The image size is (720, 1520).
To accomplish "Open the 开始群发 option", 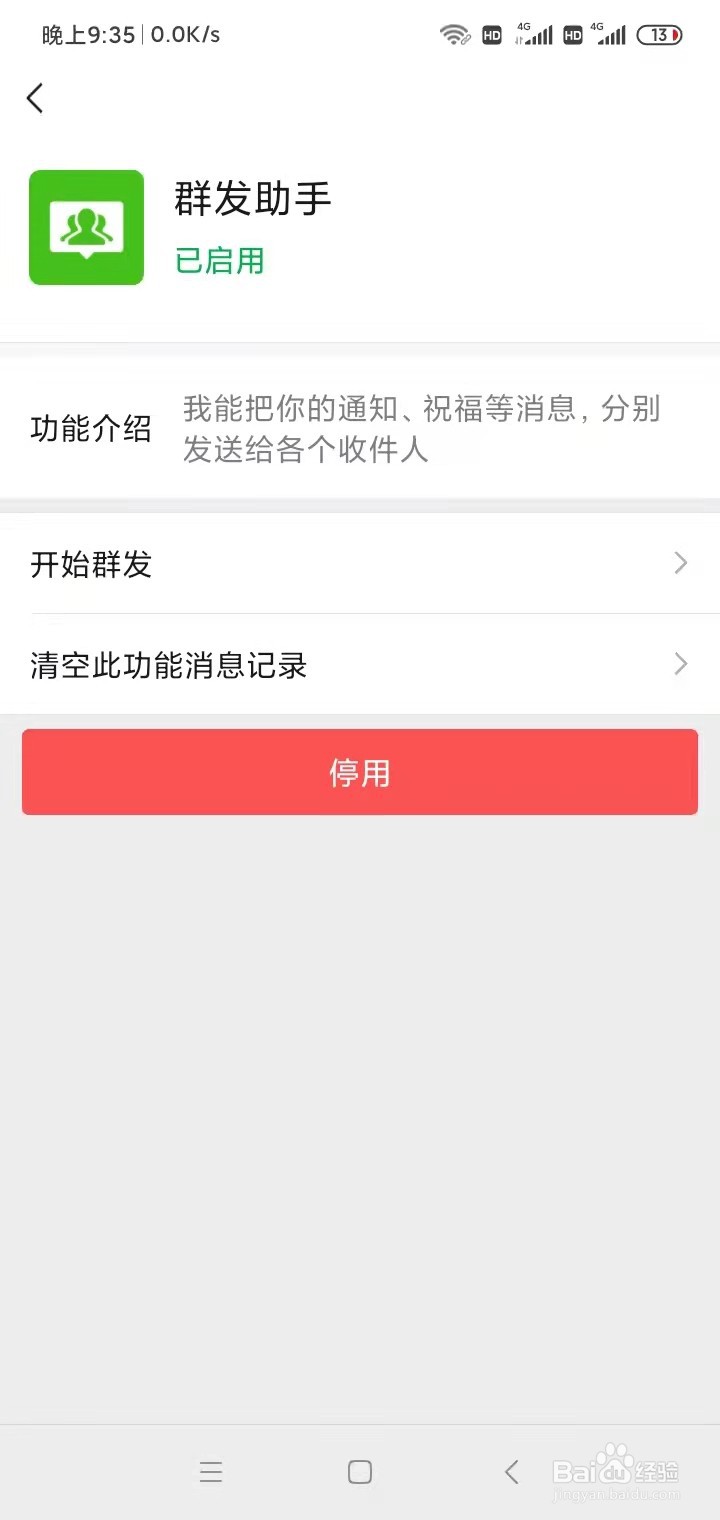I will (x=91, y=564).
